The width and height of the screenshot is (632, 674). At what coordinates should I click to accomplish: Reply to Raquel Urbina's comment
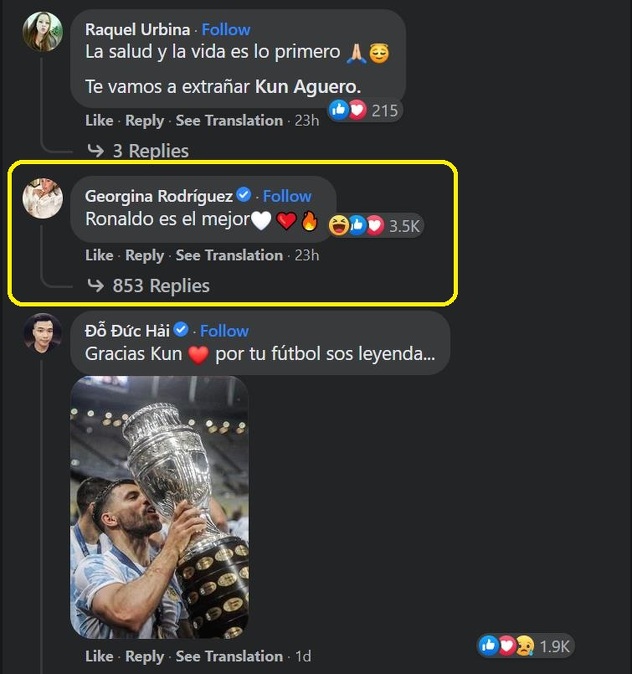click(144, 121)
